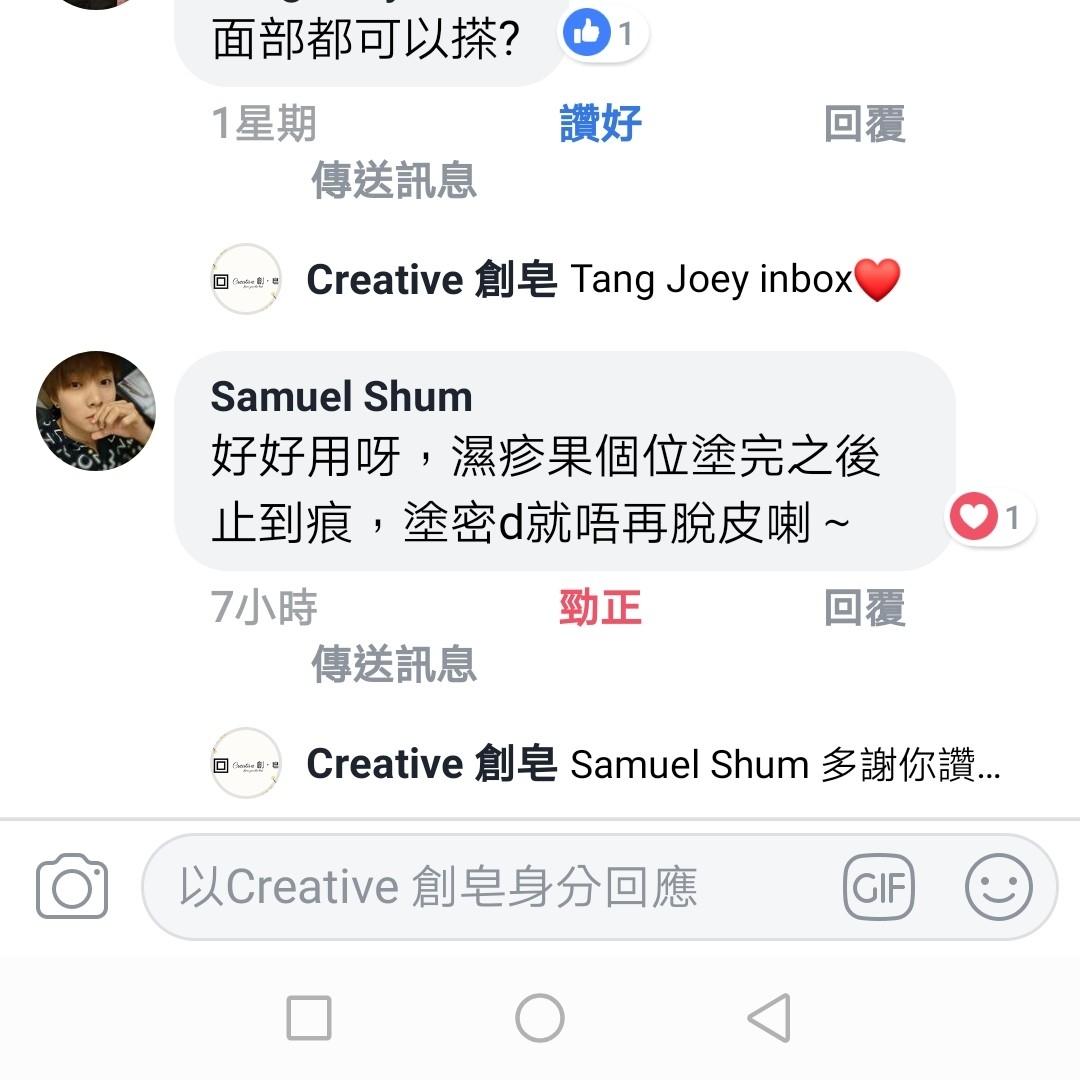Change the 勁正 reaction on Samuel's comment
Screen dimensions: 1080x1080
click(x=599, y=608)
